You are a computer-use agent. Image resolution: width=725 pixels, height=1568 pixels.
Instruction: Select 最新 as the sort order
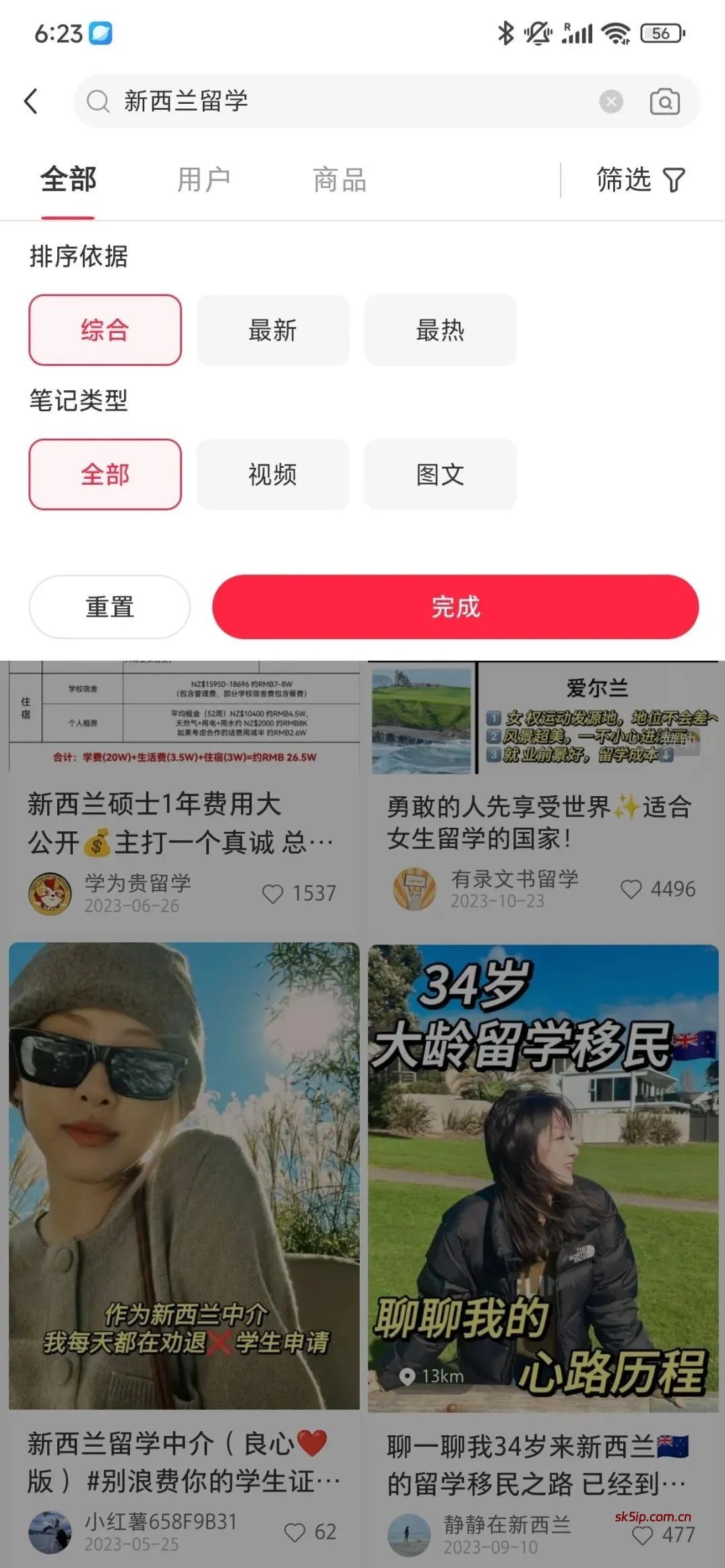[x=272, y=330]
